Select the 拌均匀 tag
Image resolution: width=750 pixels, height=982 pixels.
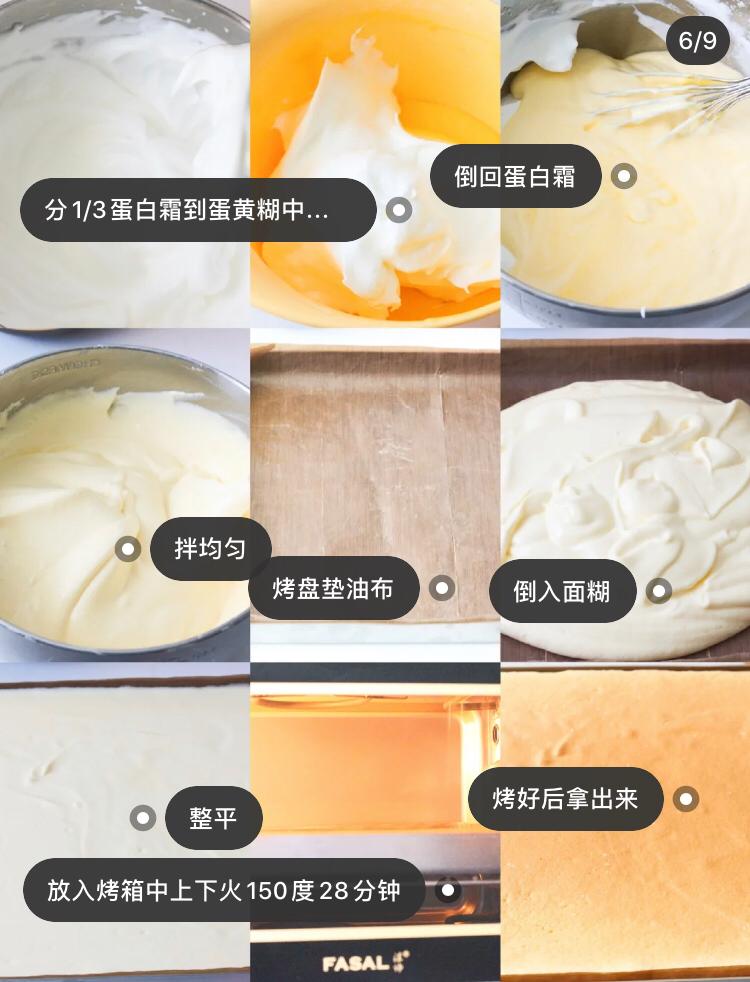210,549
